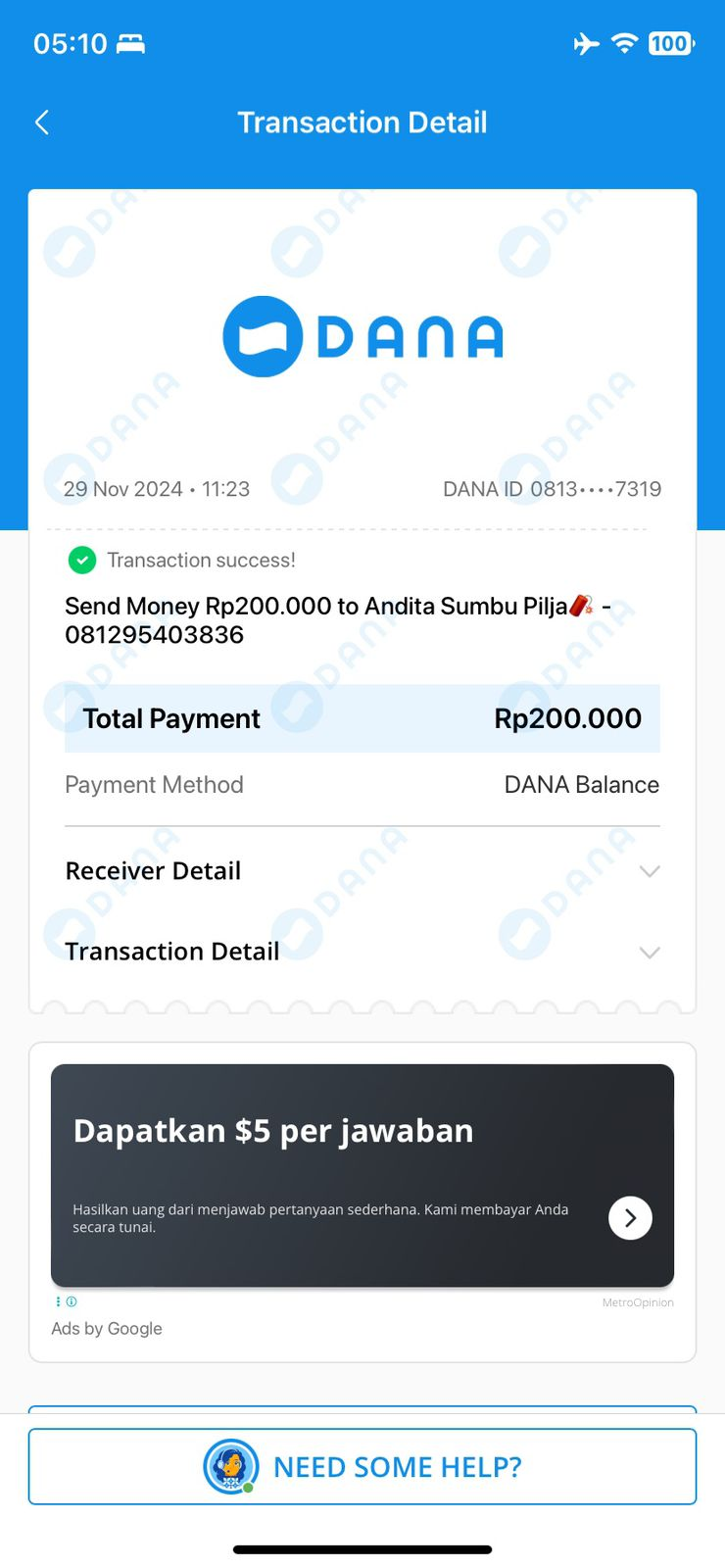Go back from Transaction Detail

point(42,122)
